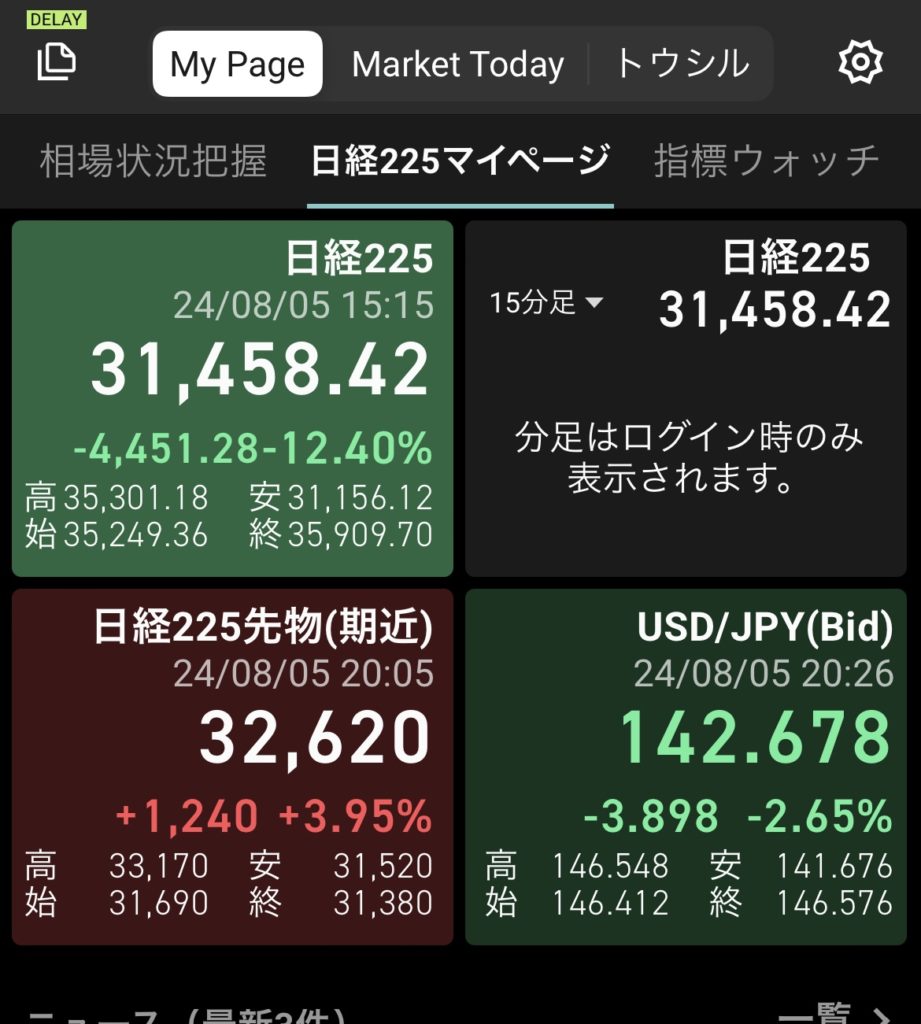Open the 日経225 index card
Screen dimensions: 921x1024
(x=232, y=398)
